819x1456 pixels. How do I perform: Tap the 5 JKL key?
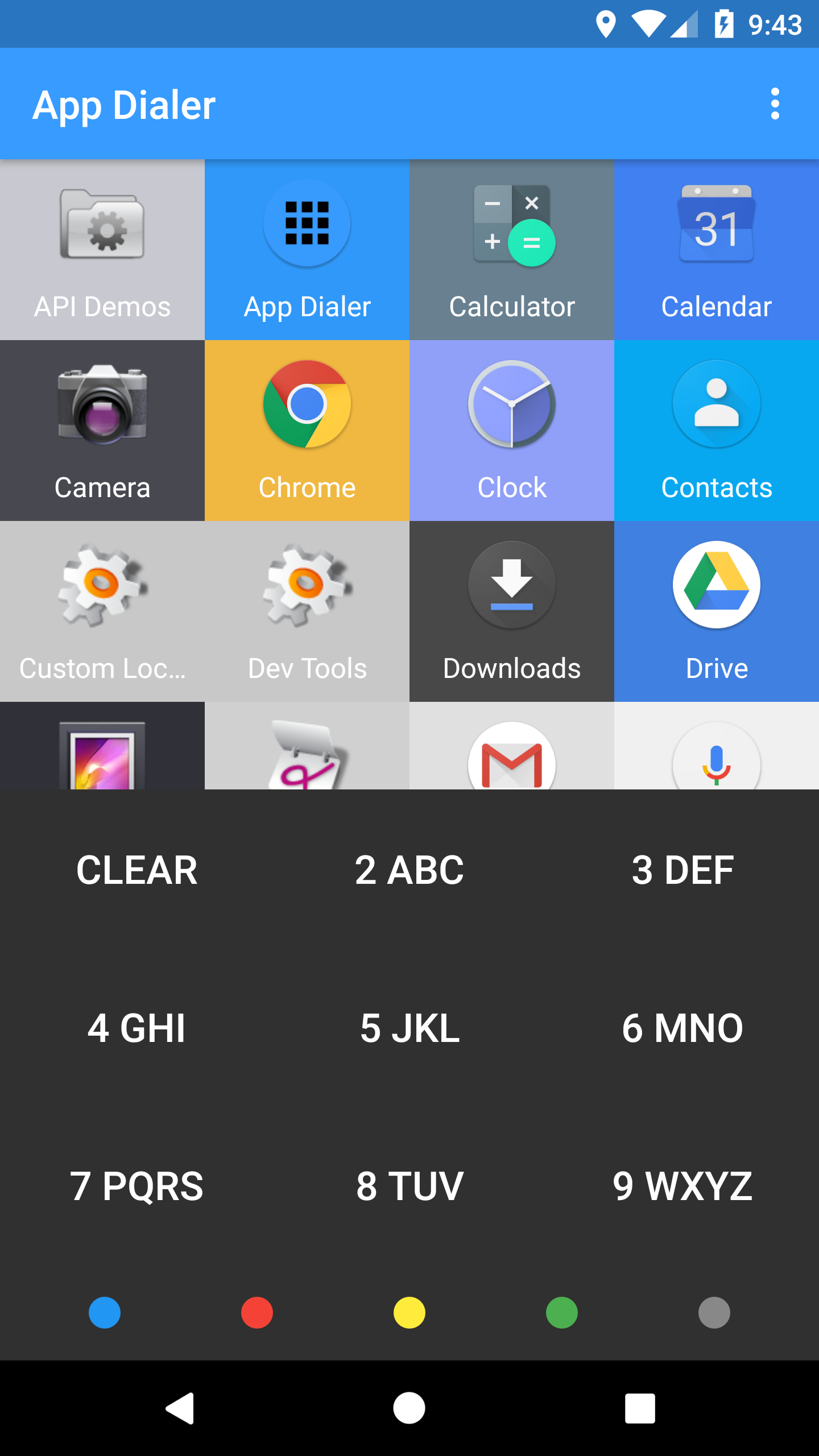(409, 1028)
